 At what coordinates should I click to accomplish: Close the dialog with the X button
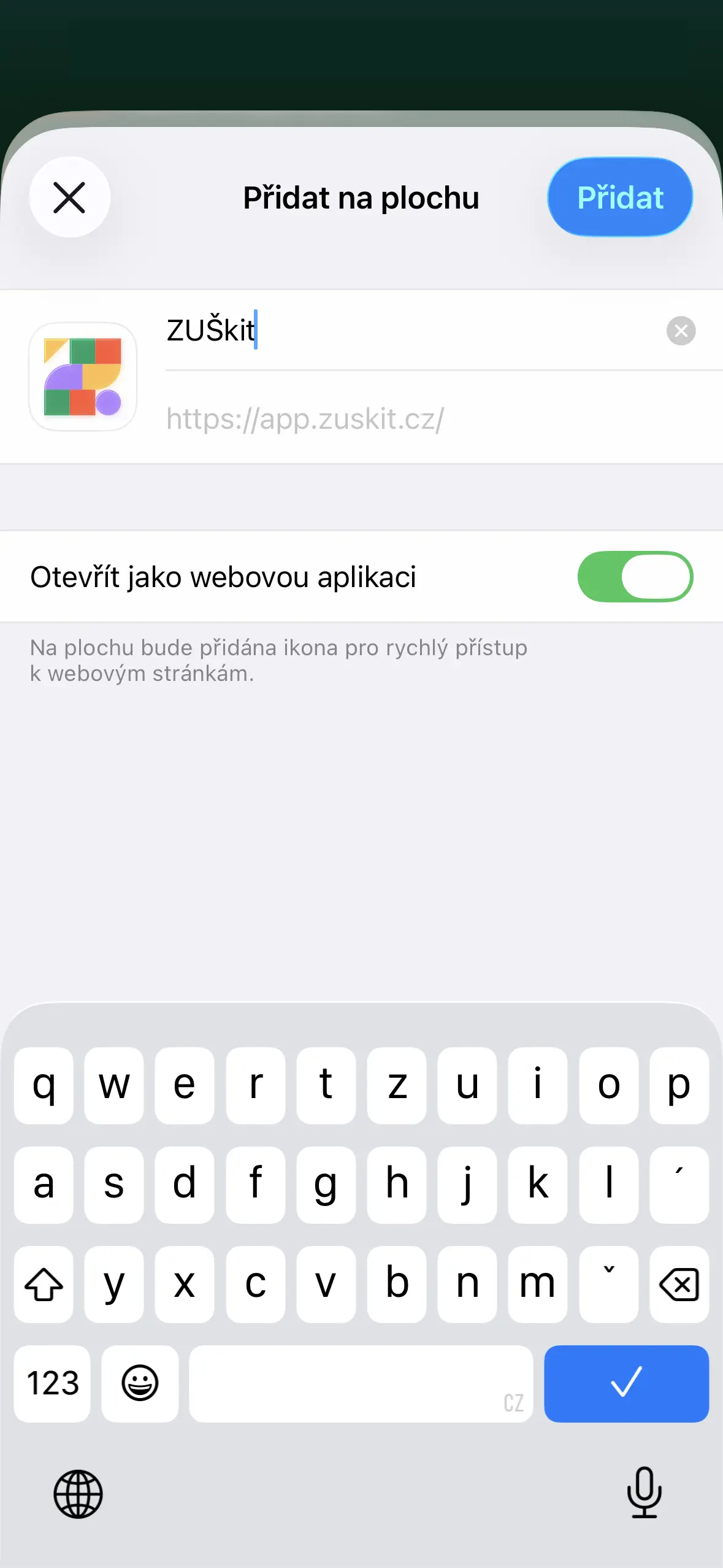point(69,197)
